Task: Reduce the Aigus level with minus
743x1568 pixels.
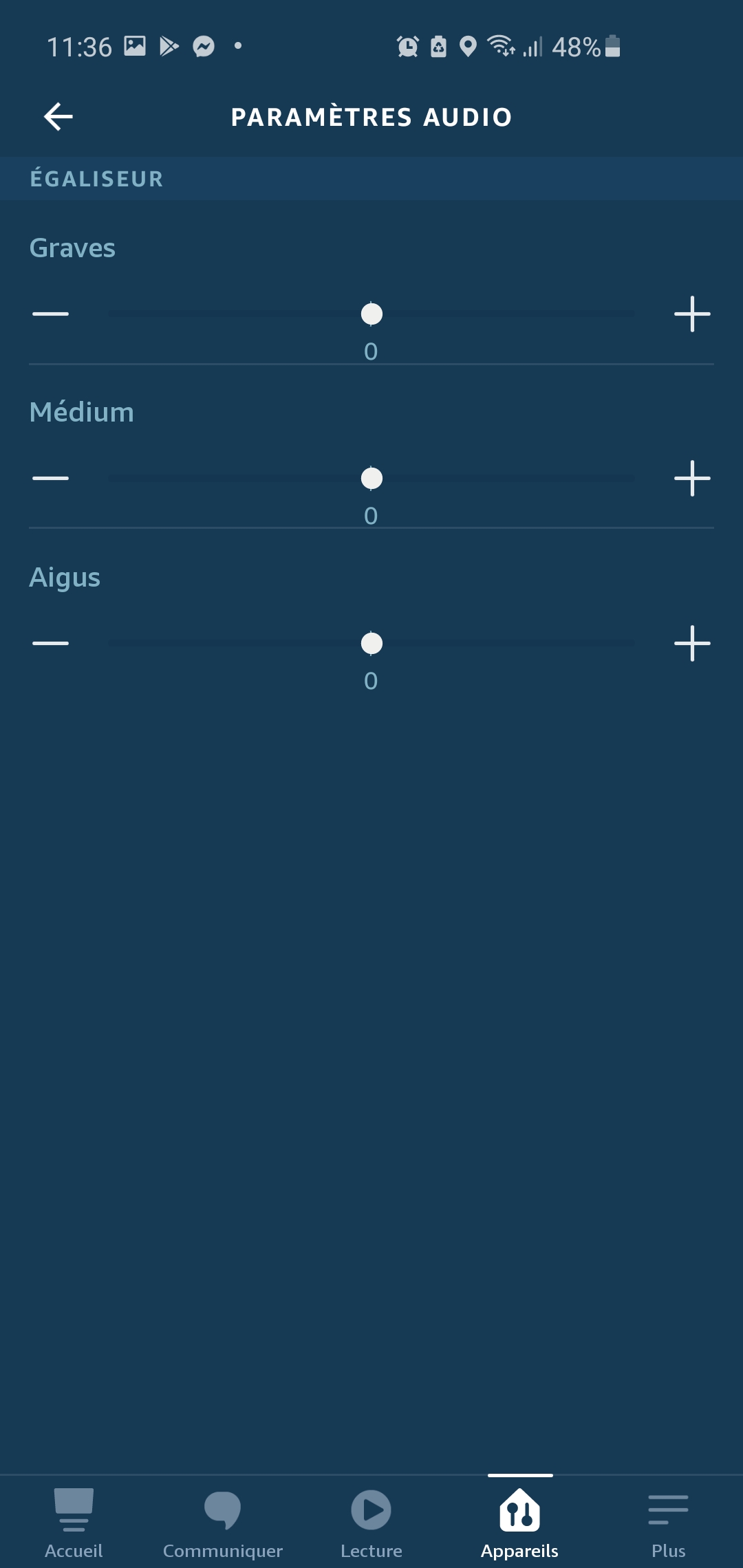Action: click(50, 643)
